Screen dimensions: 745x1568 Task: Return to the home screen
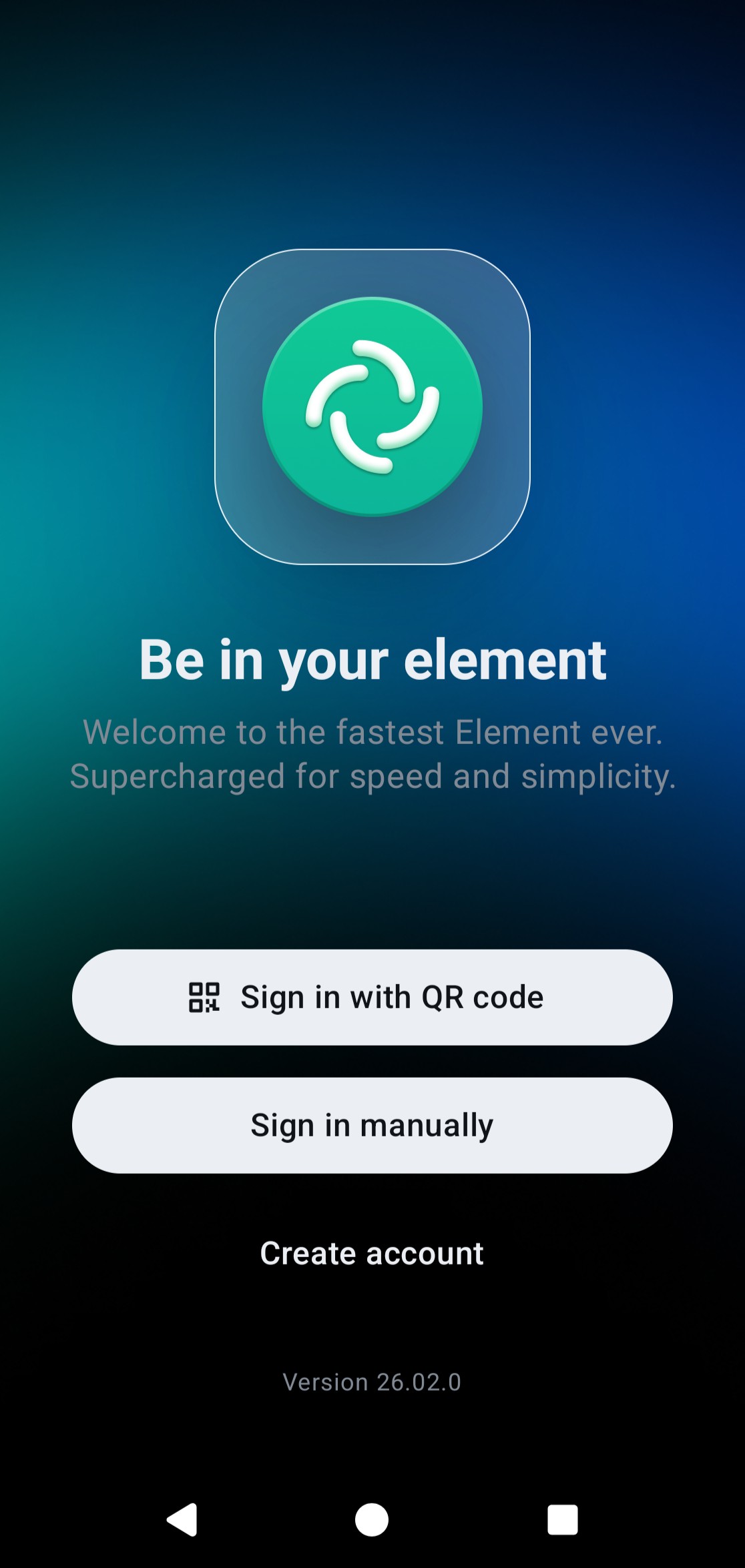coord(372,1520)
